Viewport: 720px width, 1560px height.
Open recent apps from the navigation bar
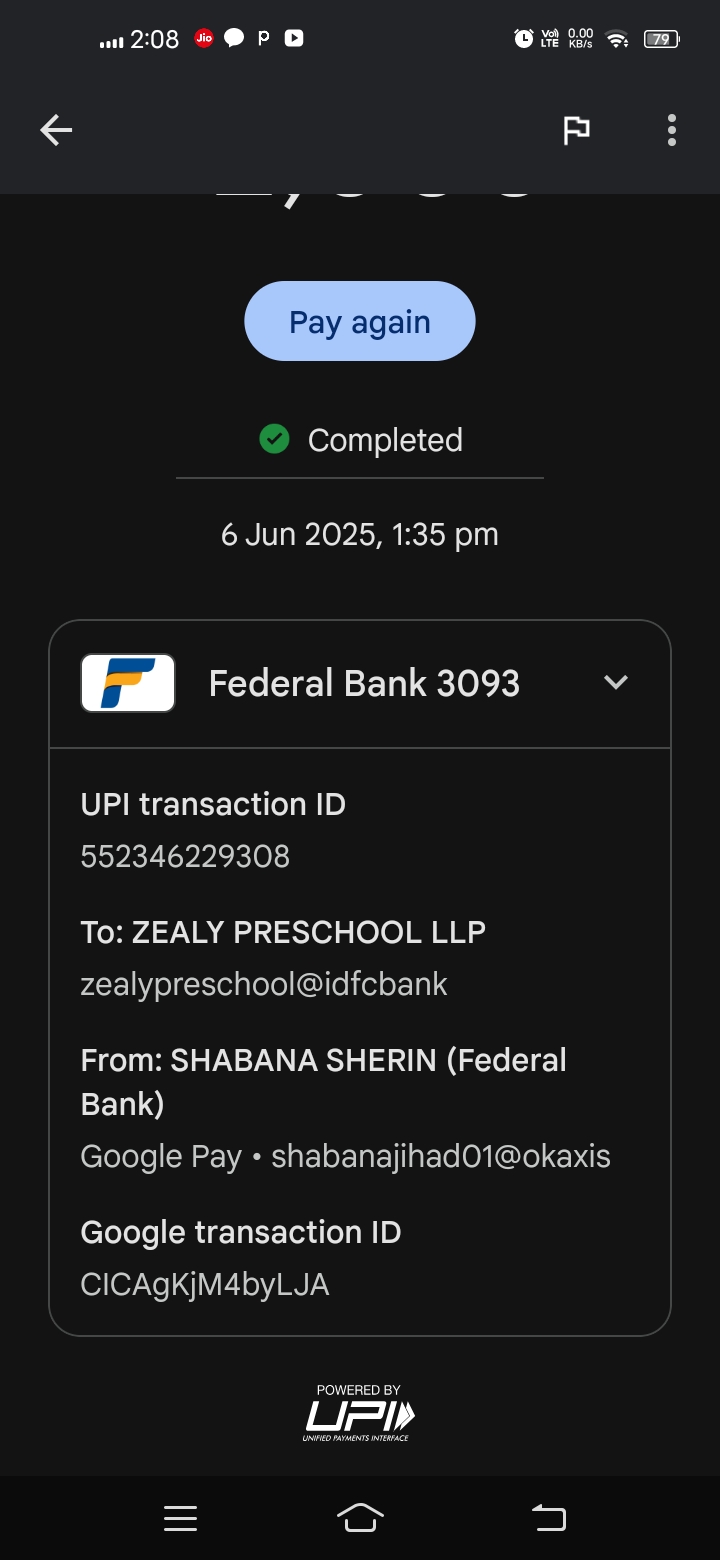180,1519
